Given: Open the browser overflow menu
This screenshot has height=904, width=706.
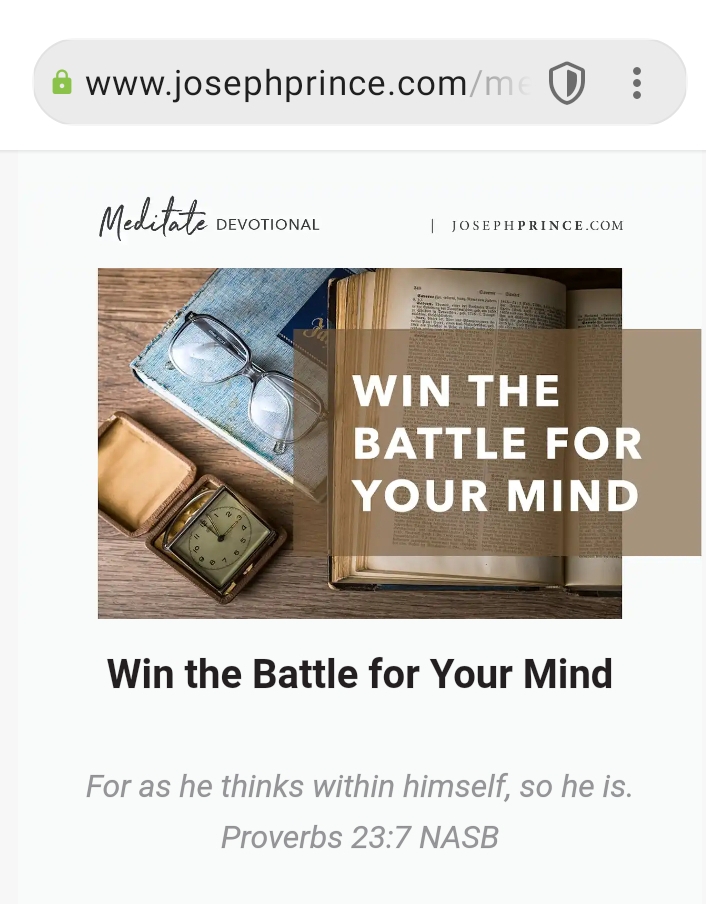Looking at the screenshot, I should 636,84.
